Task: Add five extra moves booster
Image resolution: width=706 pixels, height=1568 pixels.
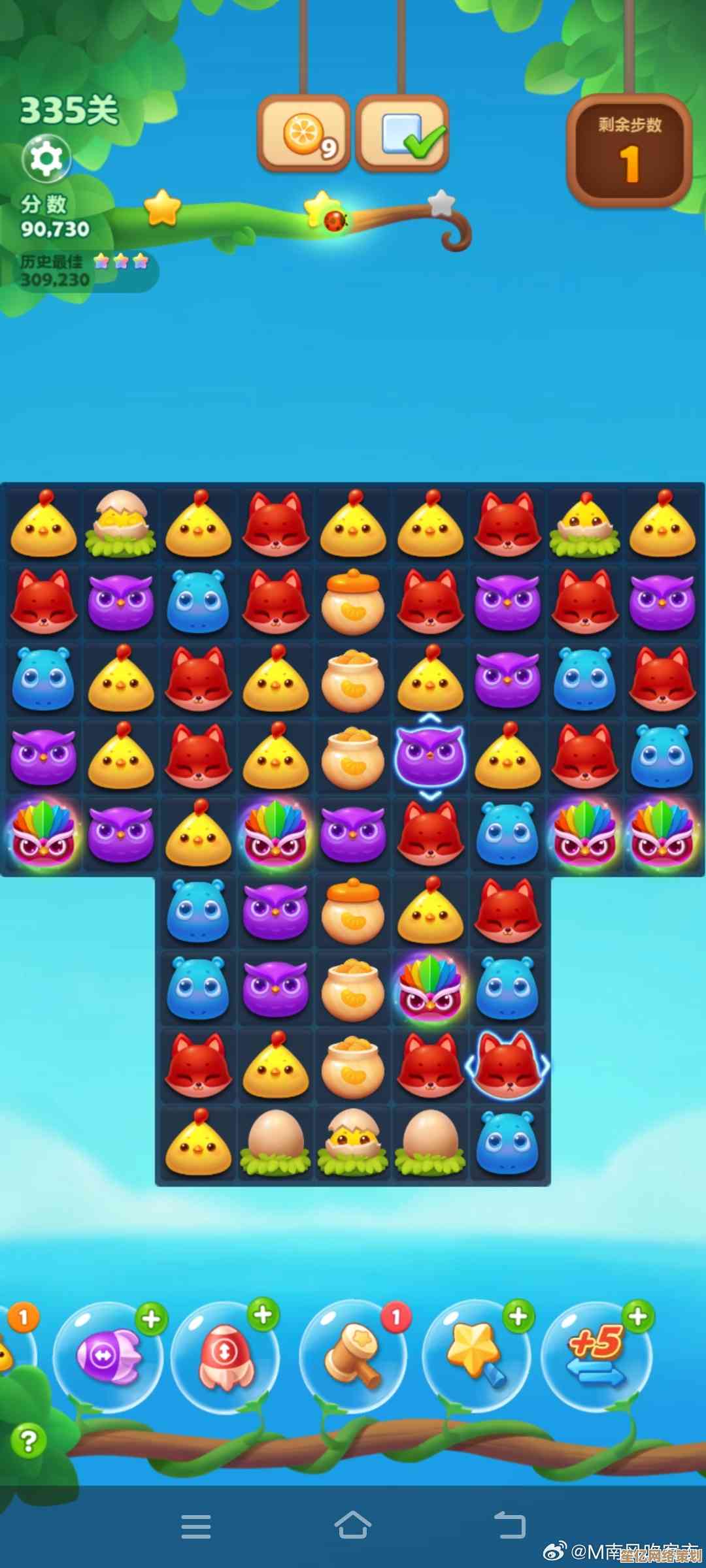Action: (596, 1356)
